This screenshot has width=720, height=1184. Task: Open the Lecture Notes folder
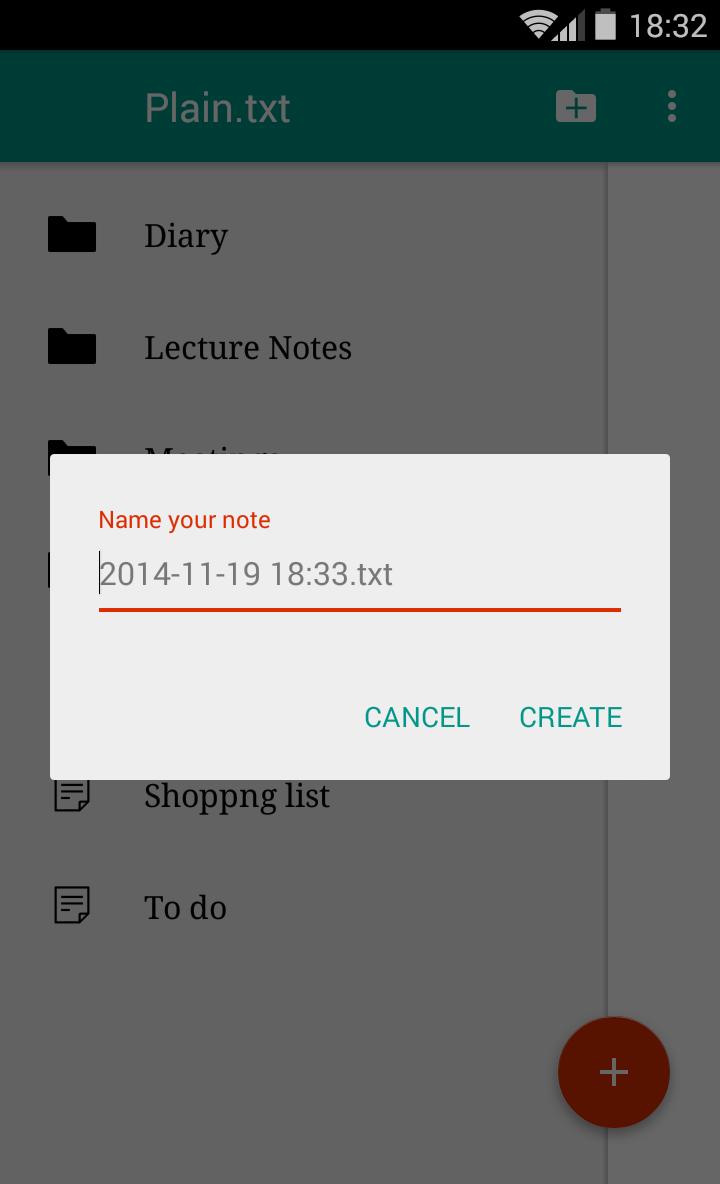(x=248, y=348)
